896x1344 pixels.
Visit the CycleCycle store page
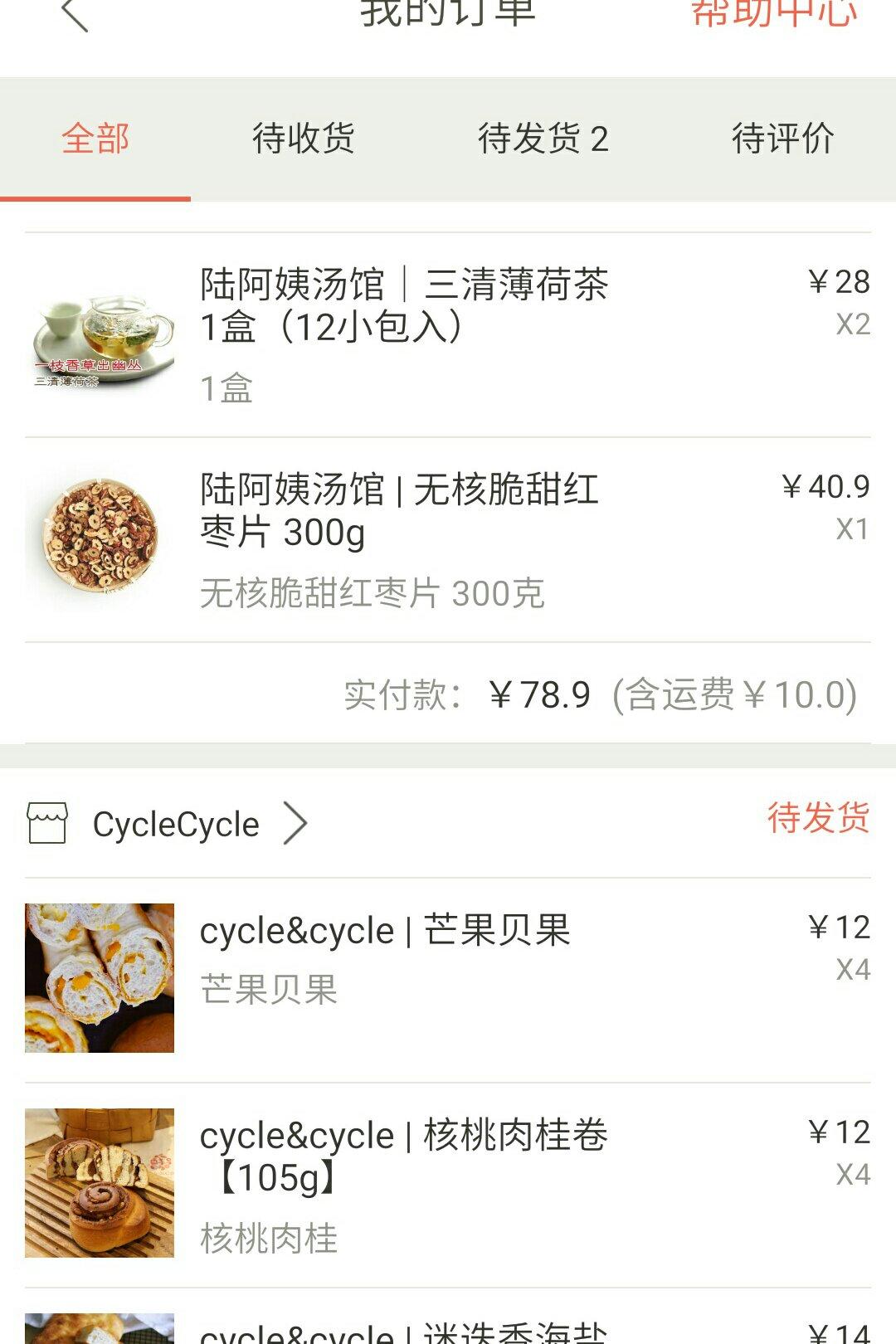click(x=176, y=825)
